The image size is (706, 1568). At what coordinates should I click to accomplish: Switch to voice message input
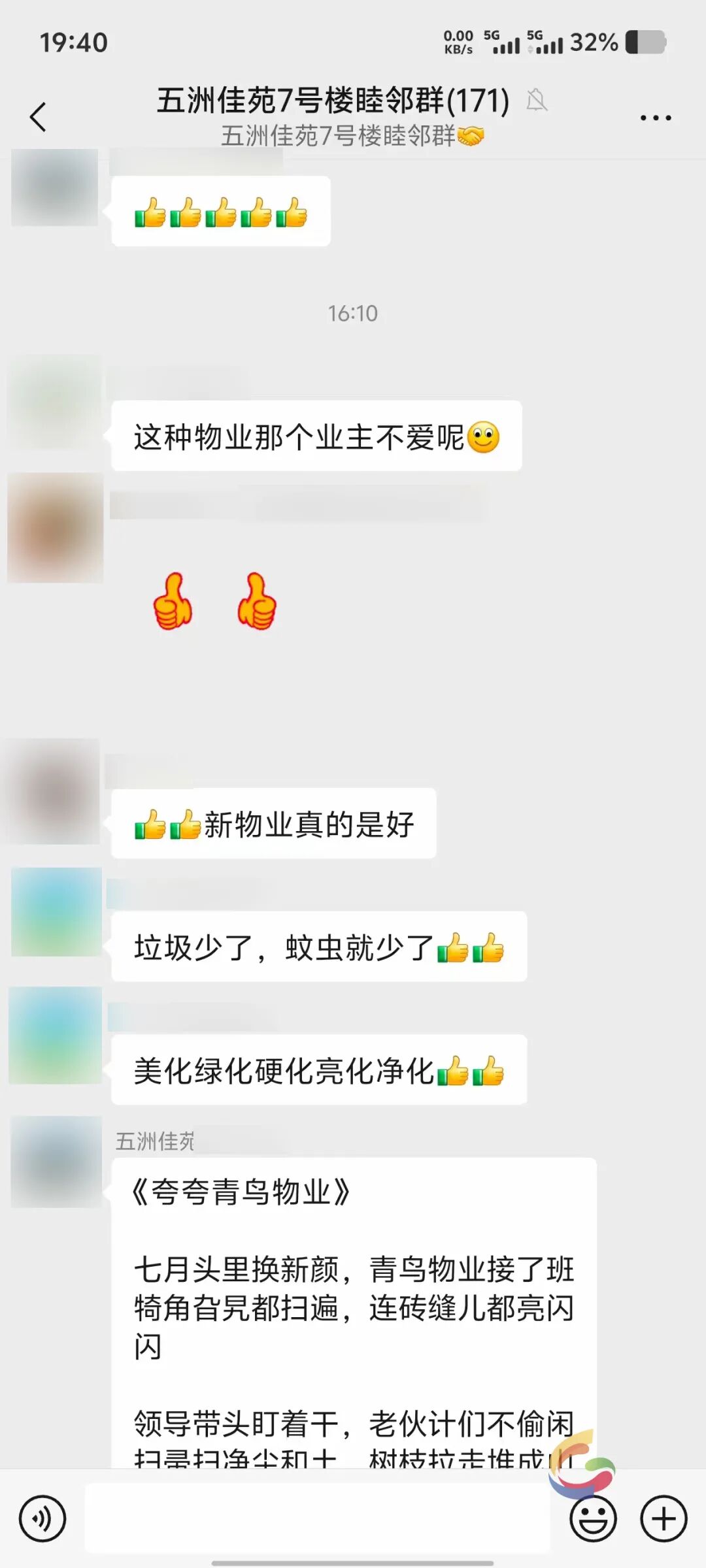tap(42, 1518)
